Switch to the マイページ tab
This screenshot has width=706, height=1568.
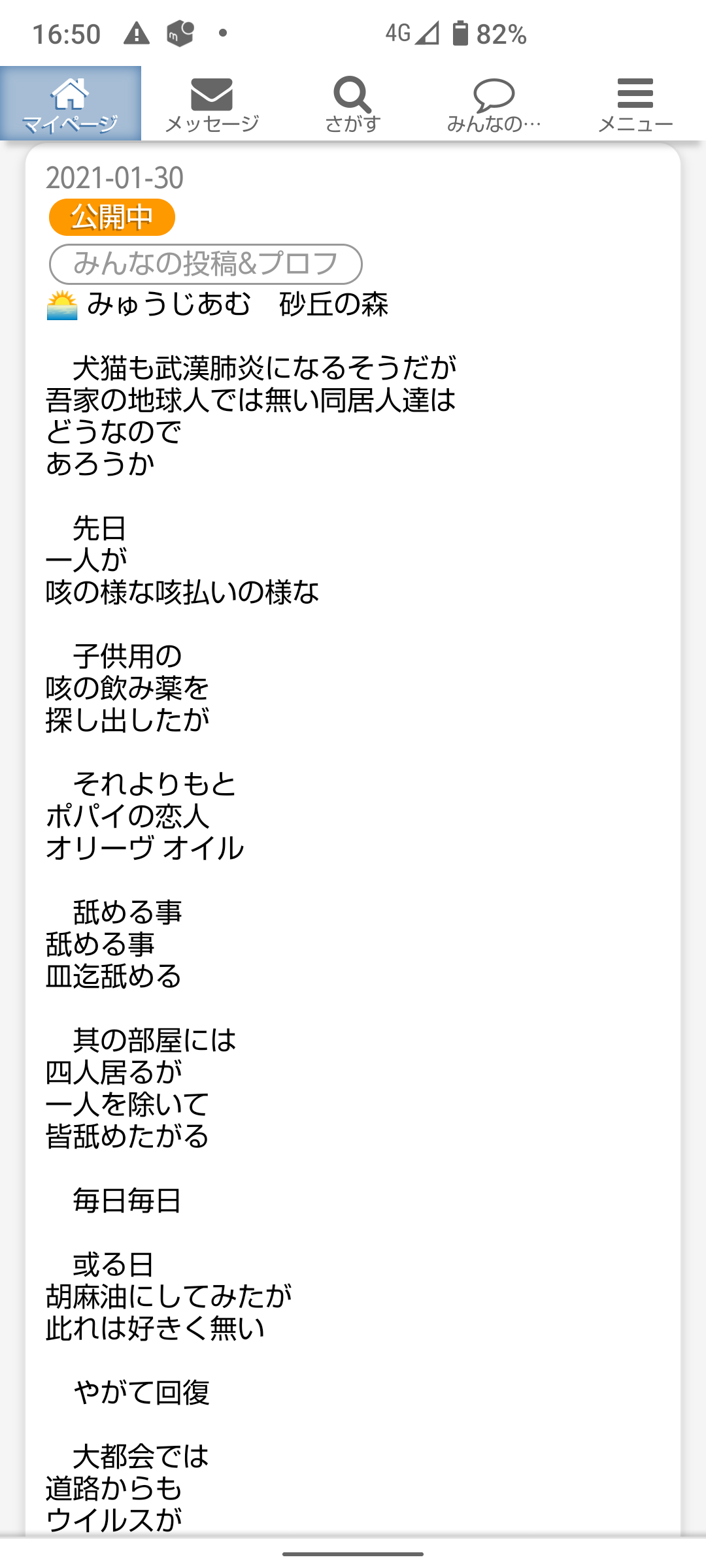(x=71, y=103)
